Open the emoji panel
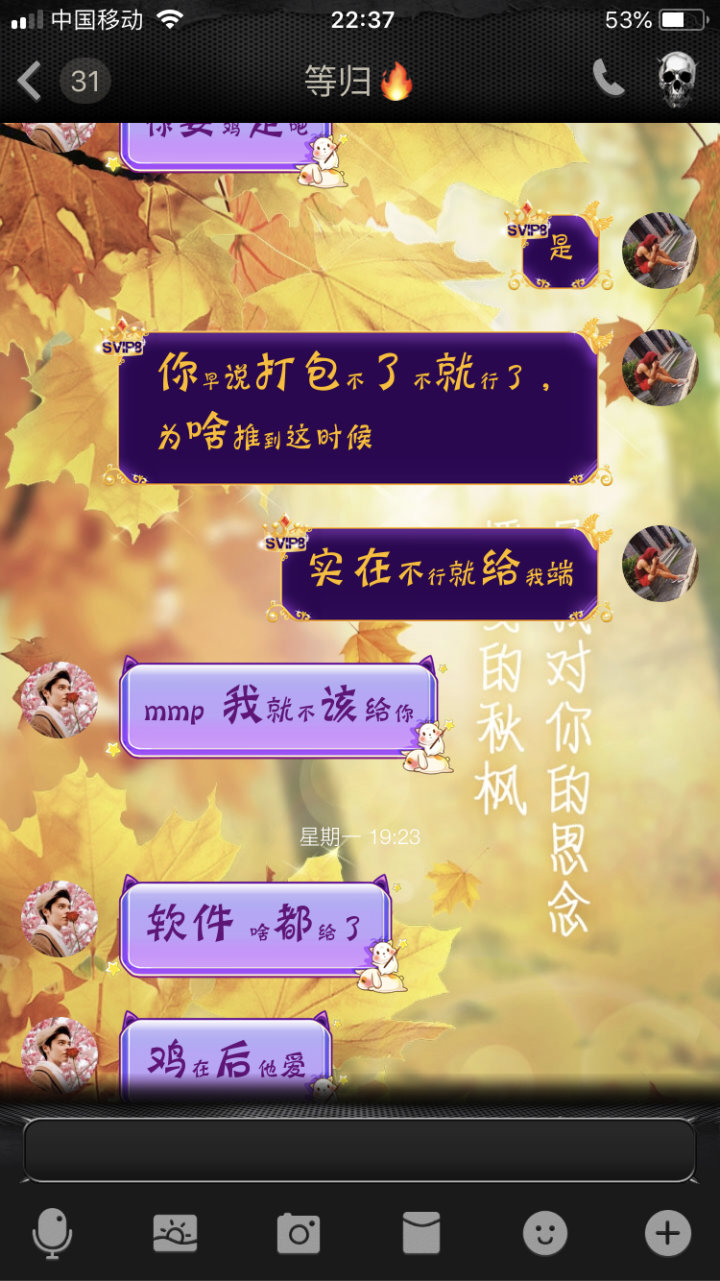This screenshot has height=1281, width=720. (545, 1233)
